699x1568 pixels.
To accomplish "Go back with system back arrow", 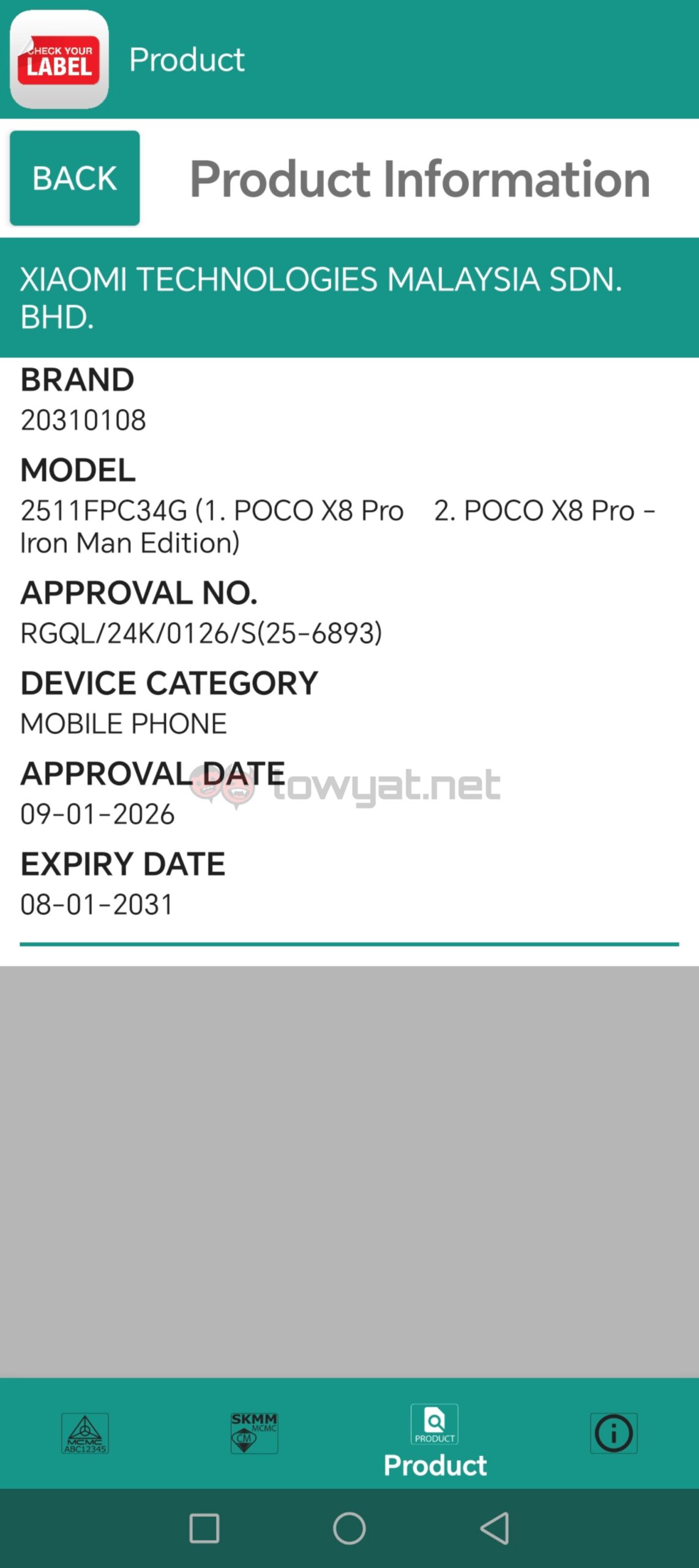I will pos(495,1528).
